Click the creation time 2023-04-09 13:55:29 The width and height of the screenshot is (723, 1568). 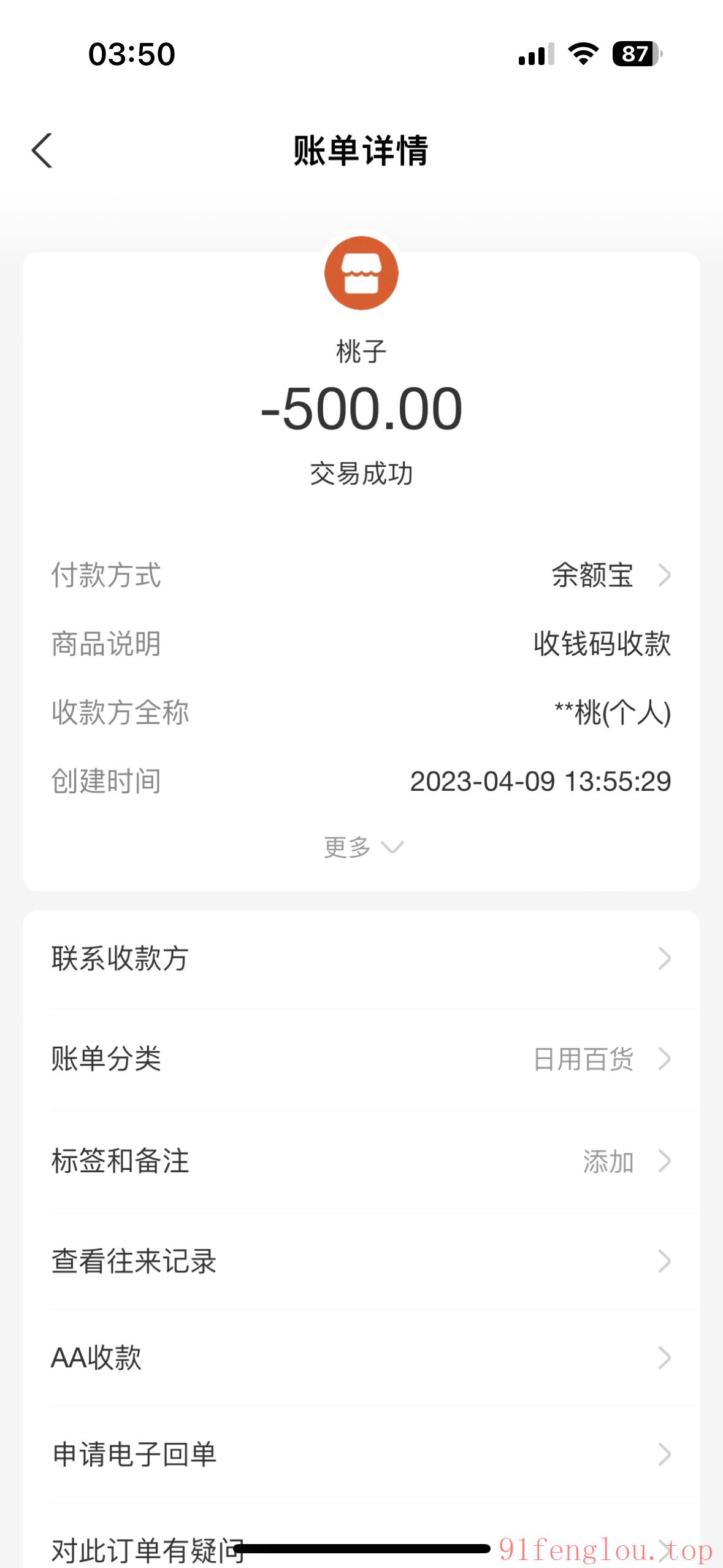[541, 781]
